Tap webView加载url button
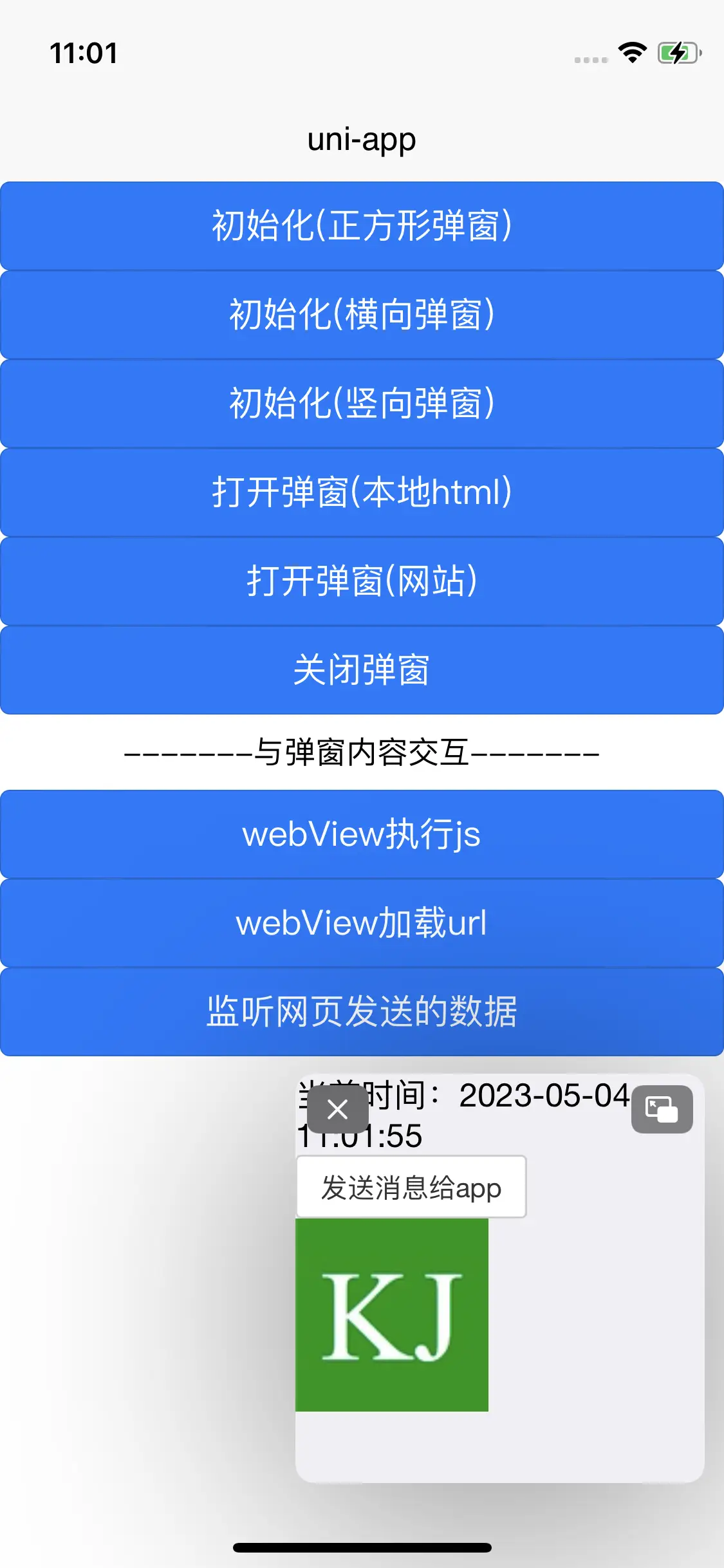724x1568 pixels. [x=362, y=923]
